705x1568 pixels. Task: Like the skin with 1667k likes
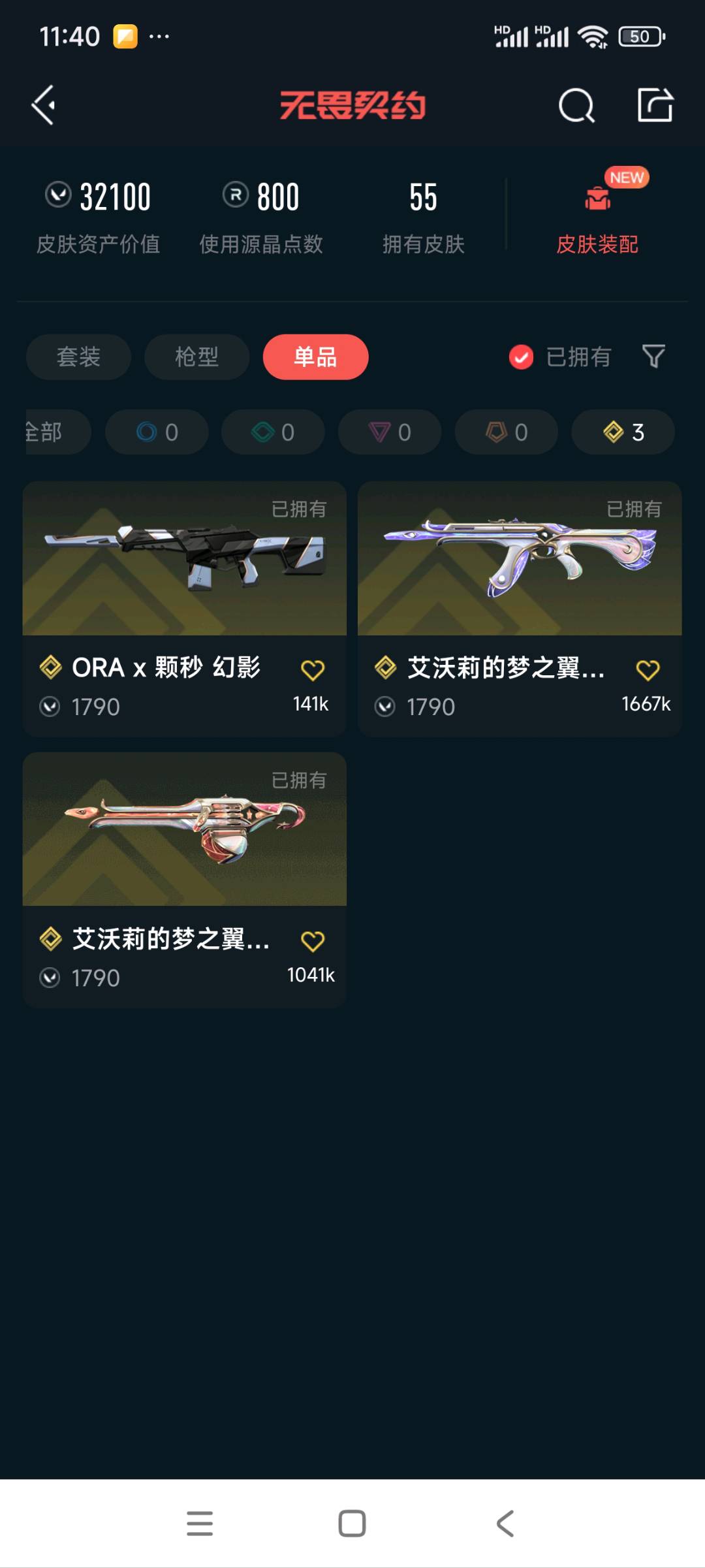point(648,670)
